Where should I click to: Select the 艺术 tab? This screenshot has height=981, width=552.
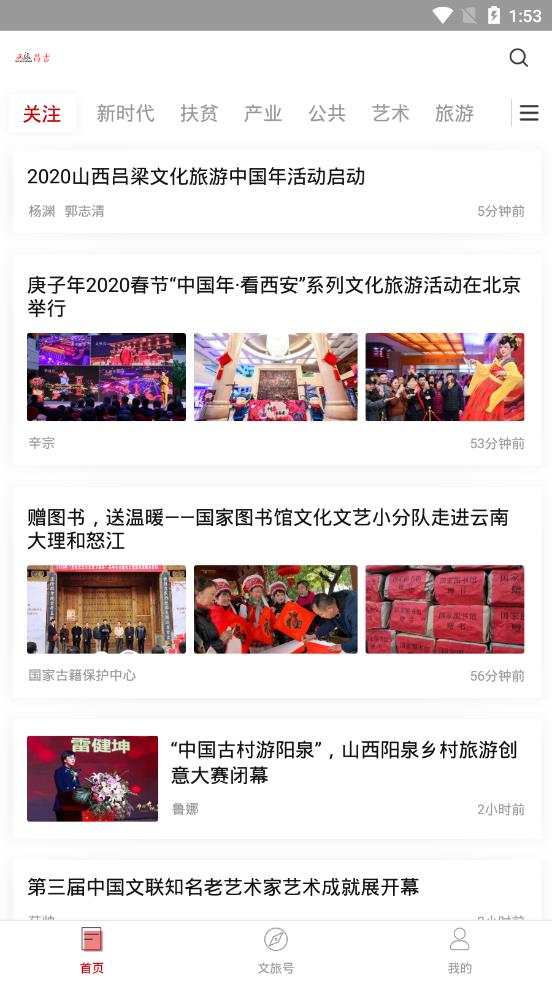pyautogui.click(x=391, y=113)
